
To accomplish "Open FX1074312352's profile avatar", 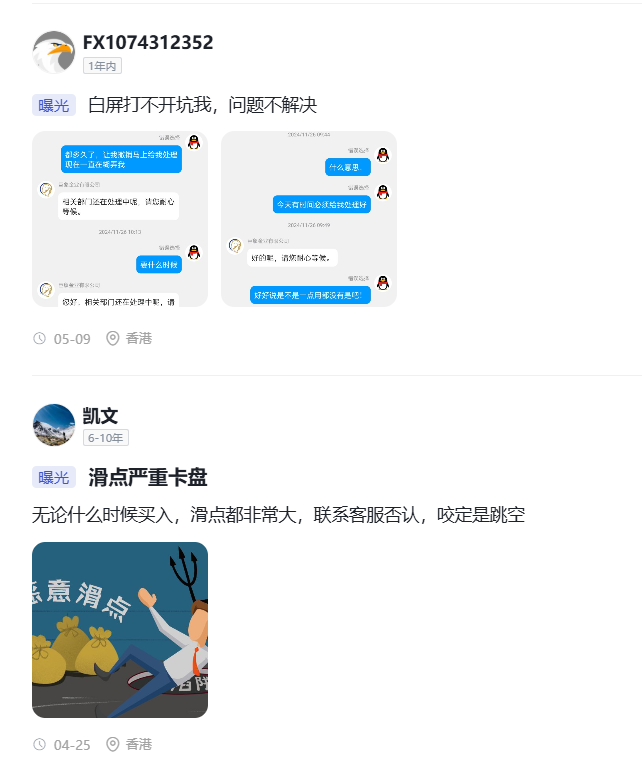I will coord(54,52).
